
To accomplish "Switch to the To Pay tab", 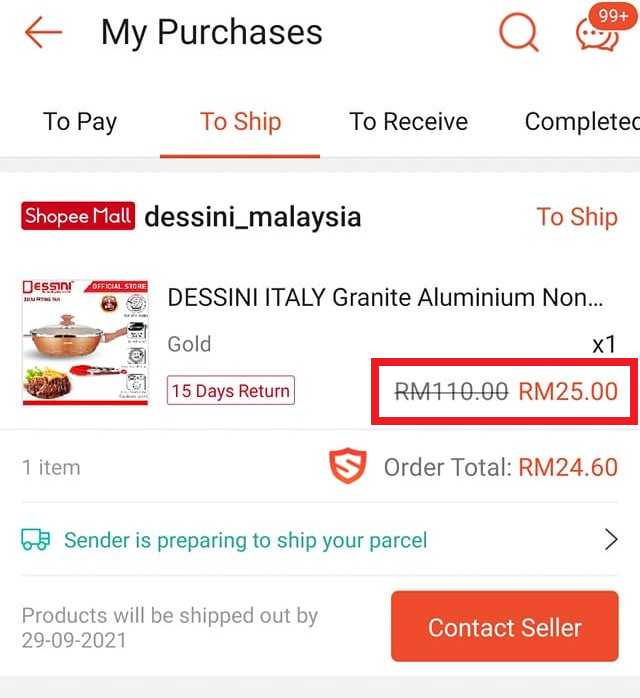I will click(x=80, y=122).
